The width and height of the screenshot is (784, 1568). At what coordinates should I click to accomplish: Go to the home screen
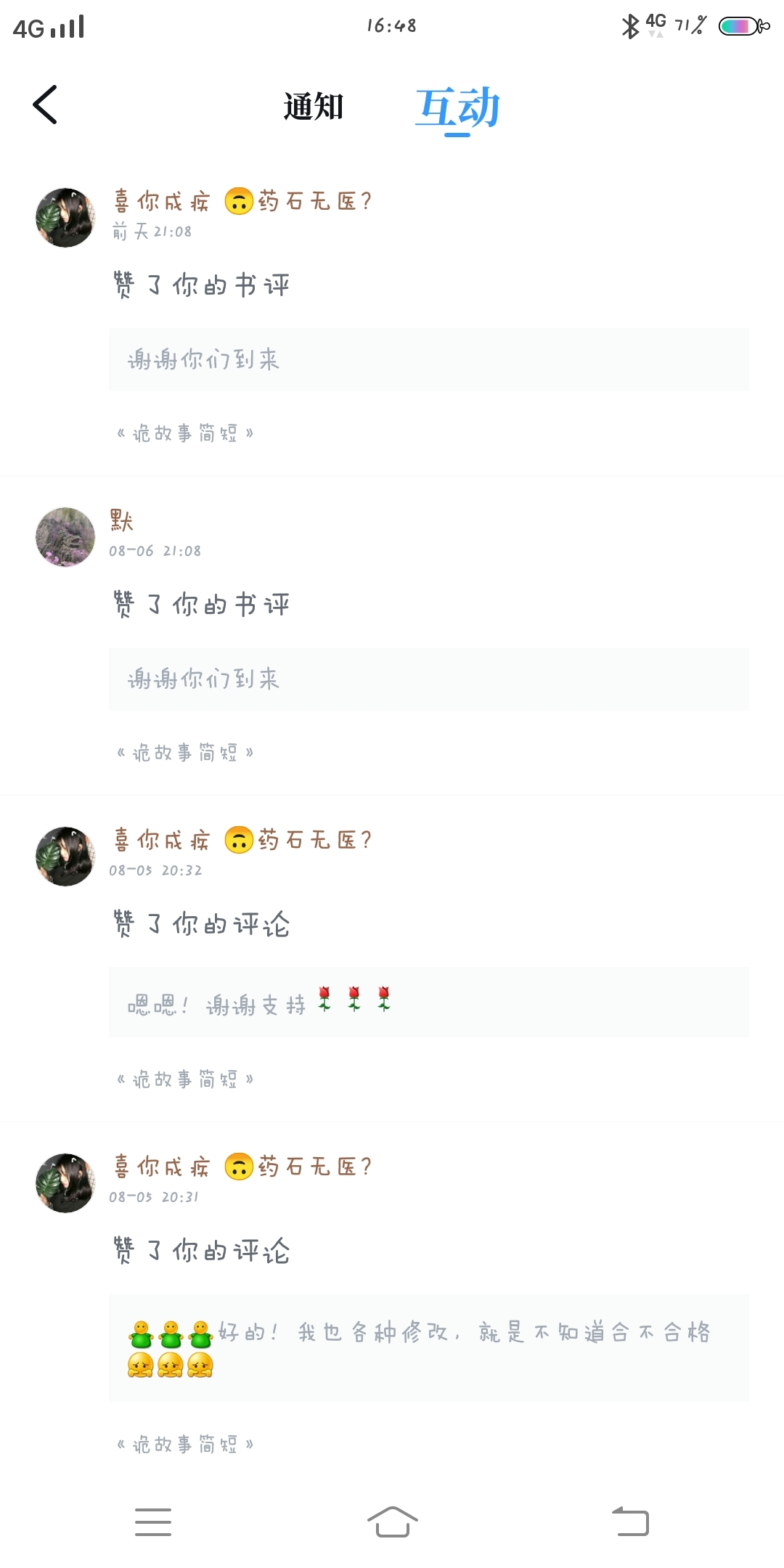(x=392, y=1522)
